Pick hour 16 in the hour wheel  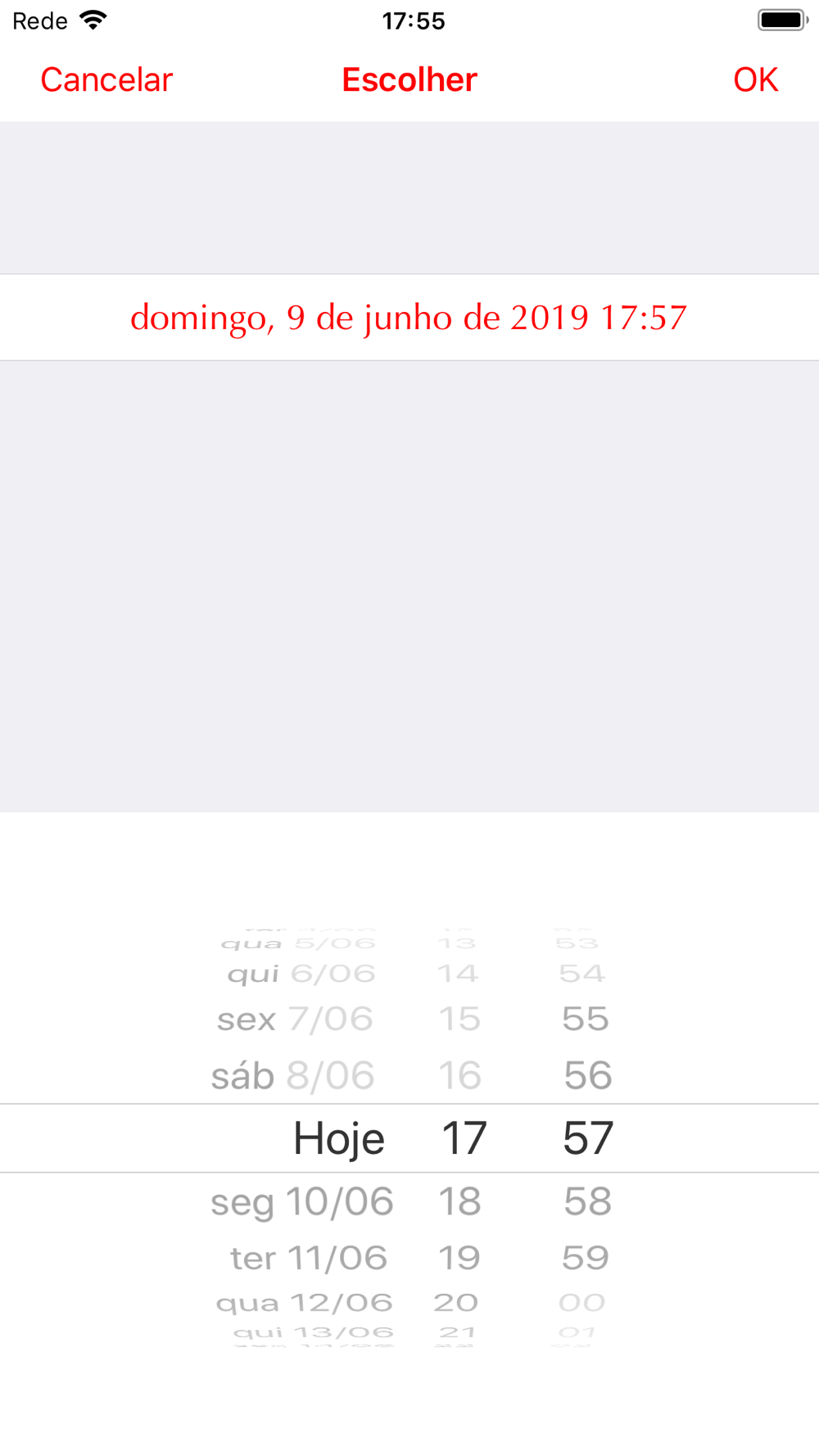459,1075
